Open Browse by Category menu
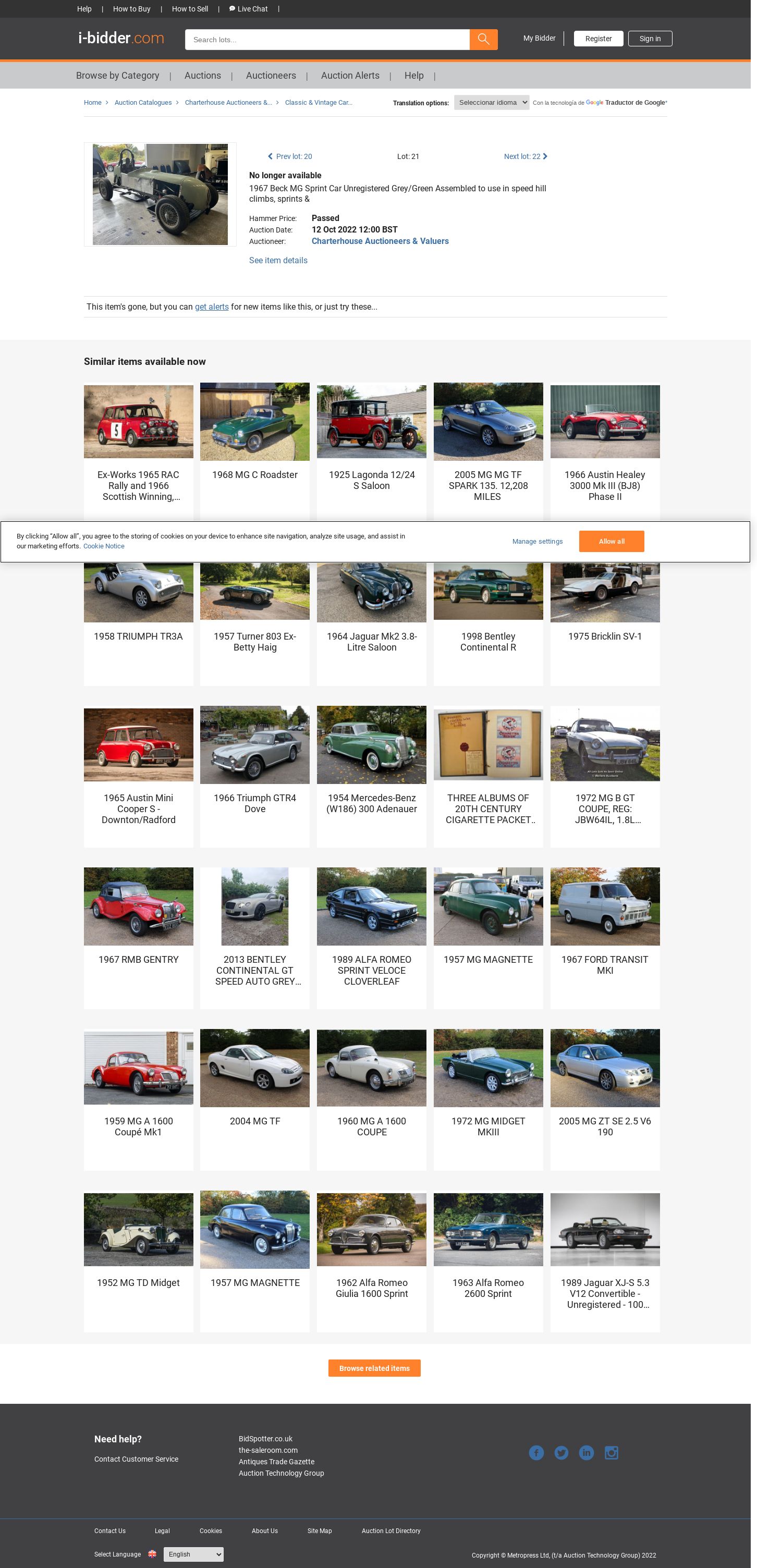Viewport: 757px width, 1568px height. point(118,76)
